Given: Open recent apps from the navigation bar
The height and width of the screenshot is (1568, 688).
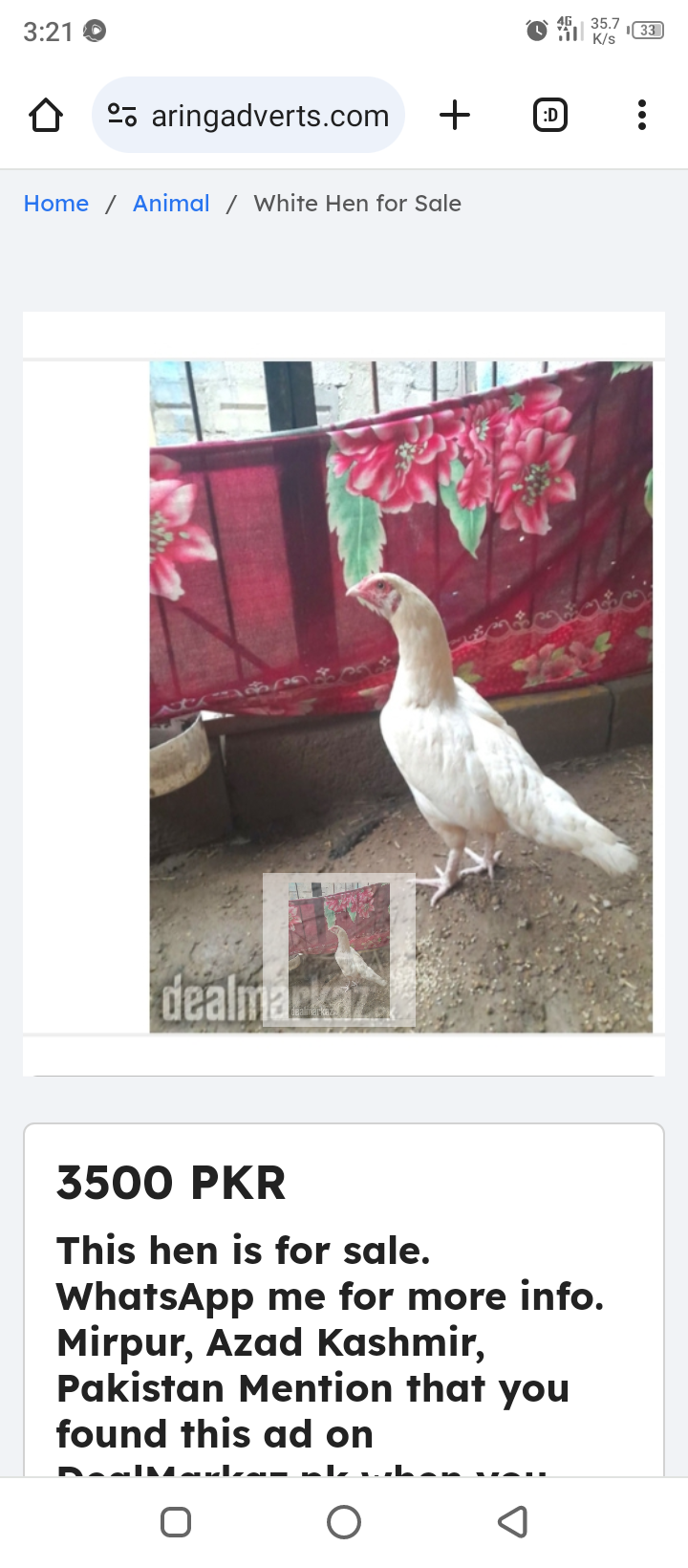Looking at the screenshot, I should point(176,1521).
